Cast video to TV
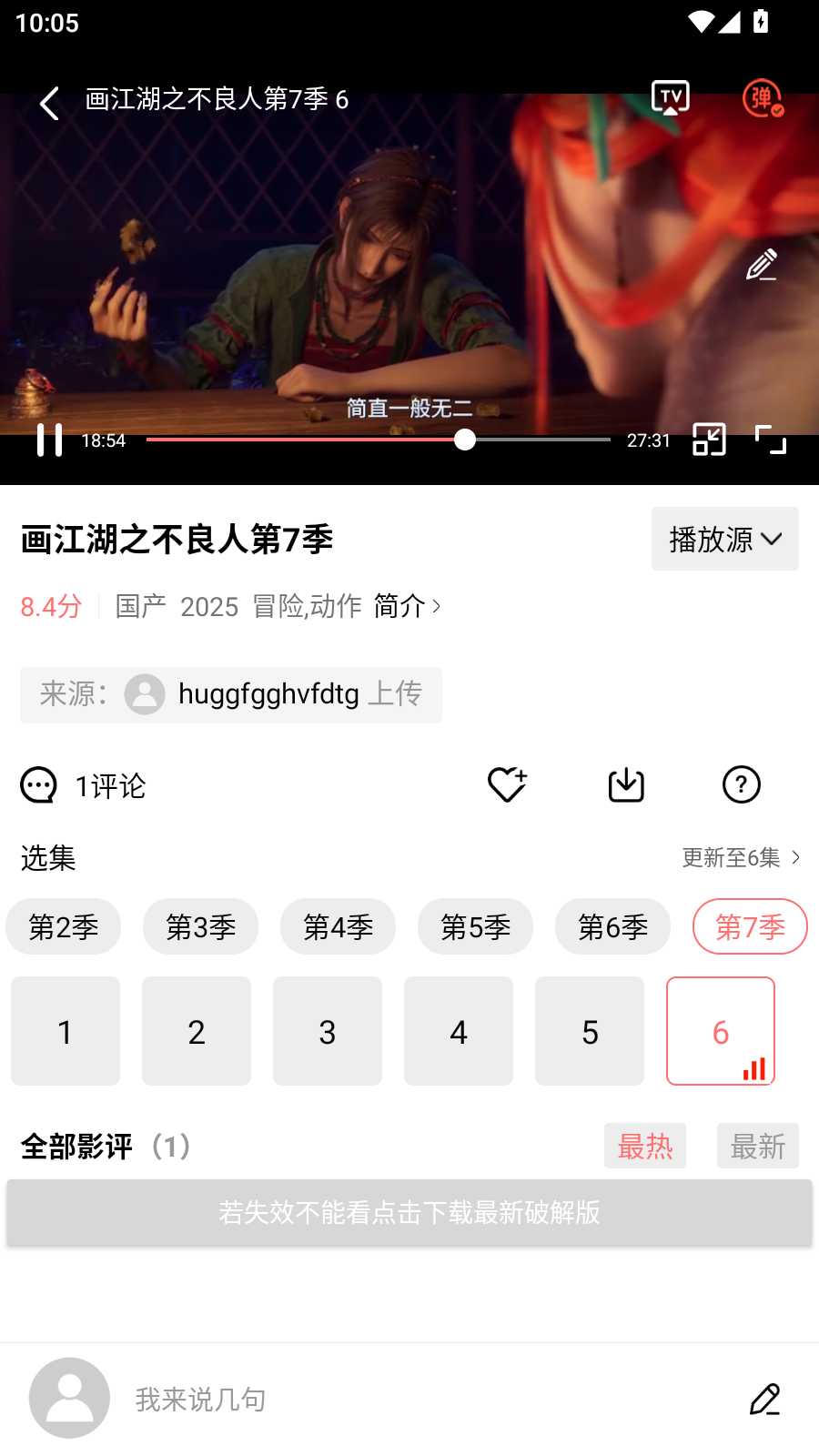Viewport: 819px width, 1456px height. (x=671, y=97)
